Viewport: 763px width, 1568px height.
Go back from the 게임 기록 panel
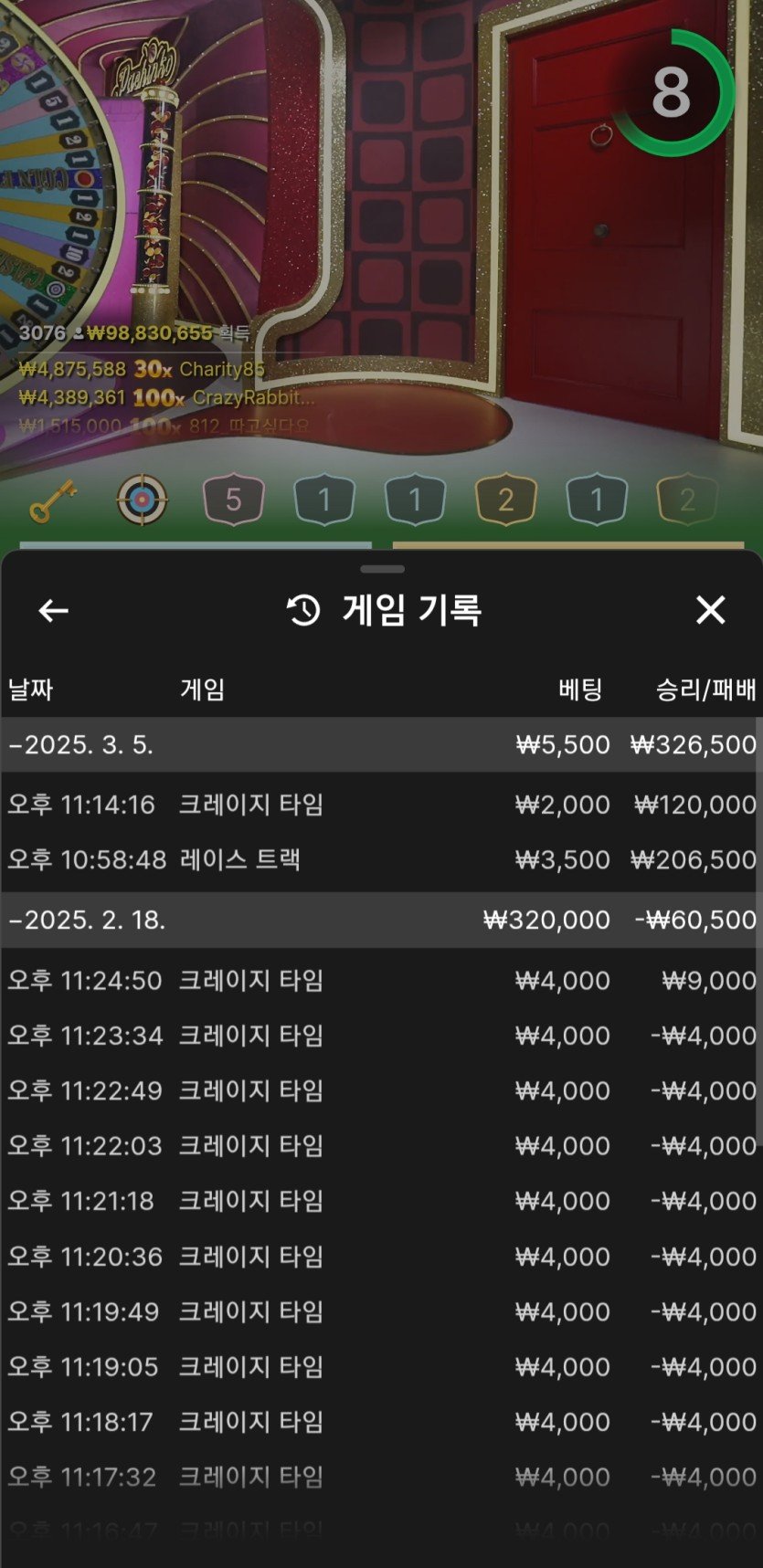pyautogui.click(x=53, y=610)
